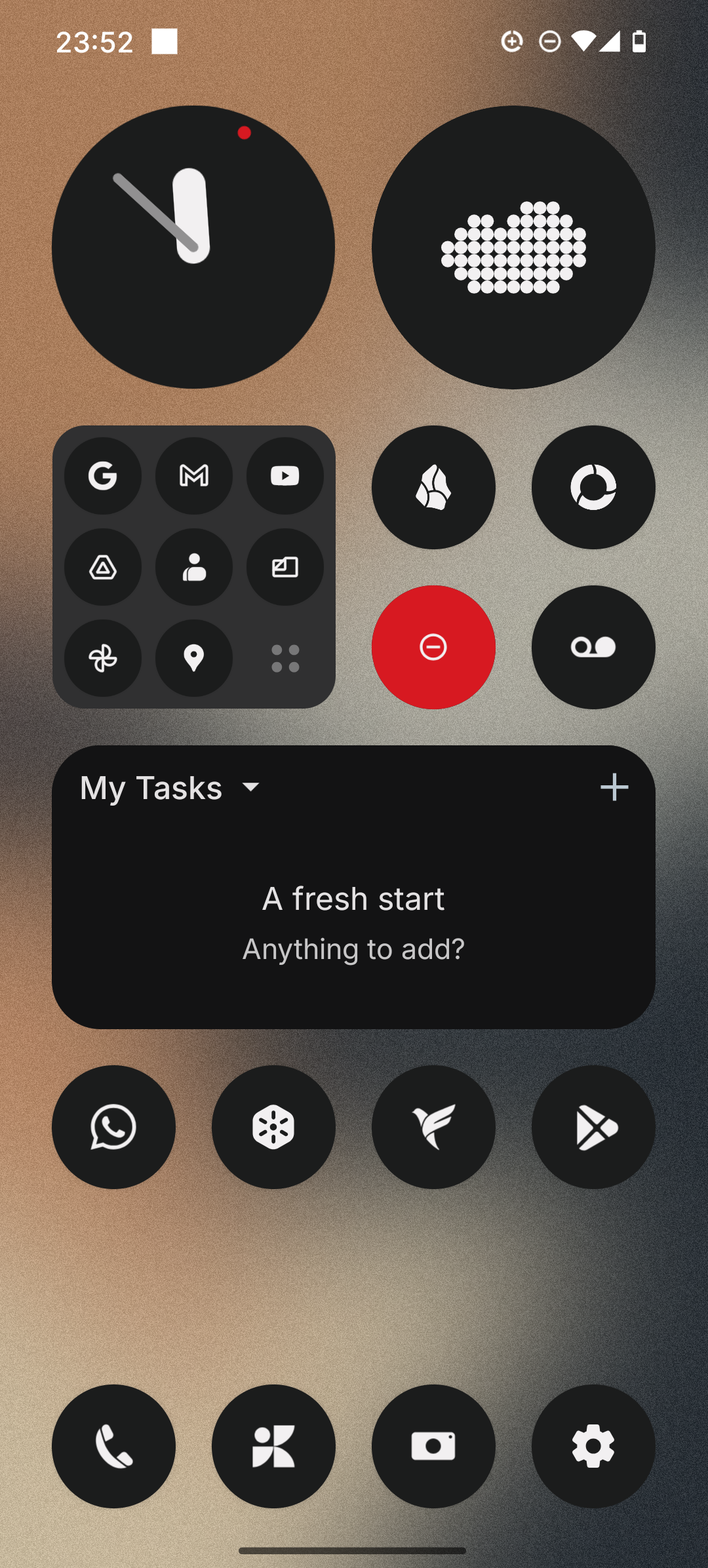The width and height of the screenshot is (708, 1568).
Task: Open the Contacts person icon
Action: point(194,567)
